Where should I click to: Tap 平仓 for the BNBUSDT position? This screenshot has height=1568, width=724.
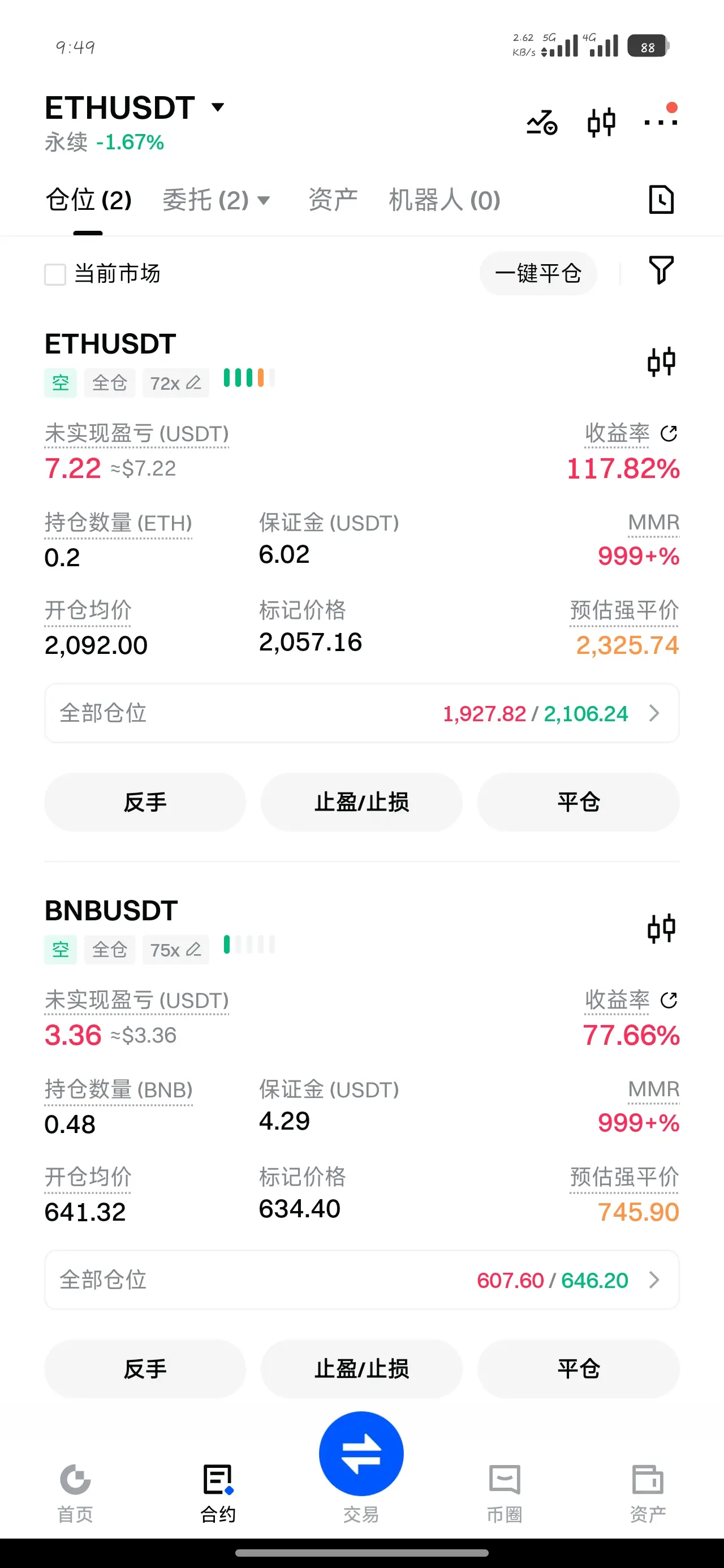click(x=579, y=1368)
